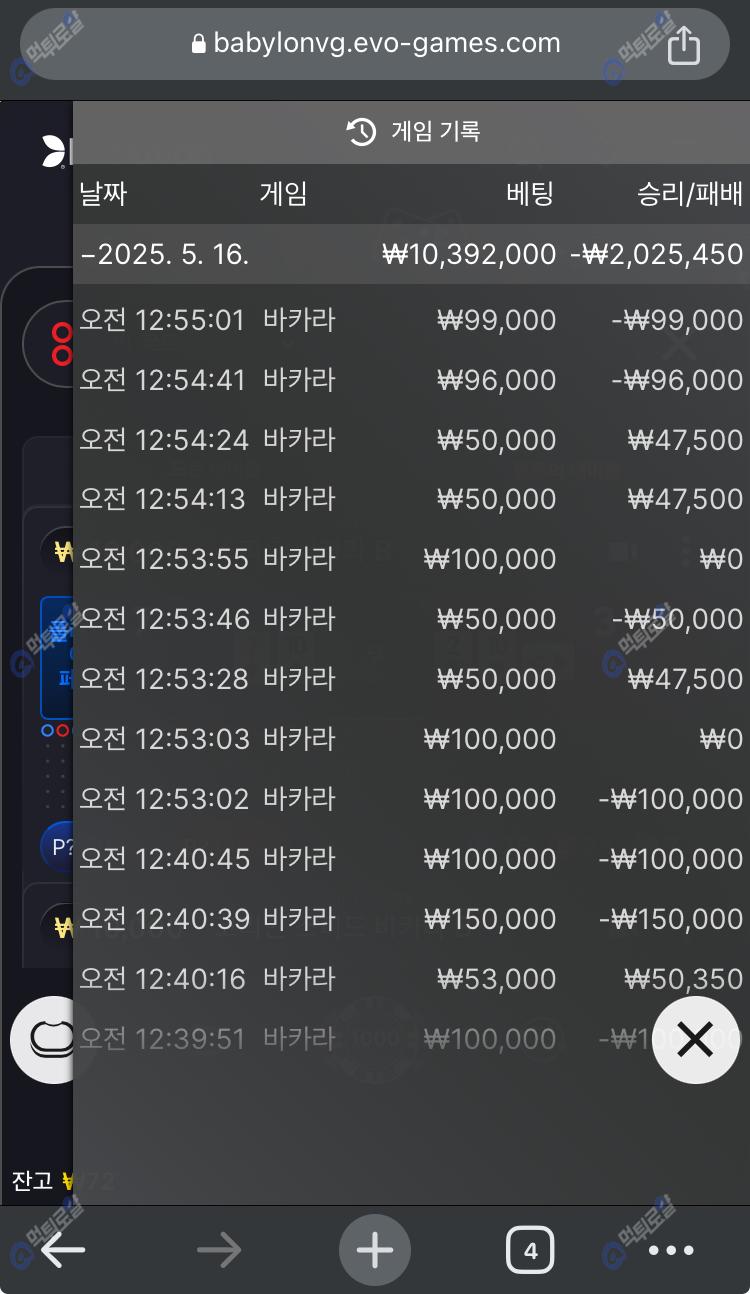Show the 4 open tabs
The image size is (750, 1294).
(x=530, y=1250)
